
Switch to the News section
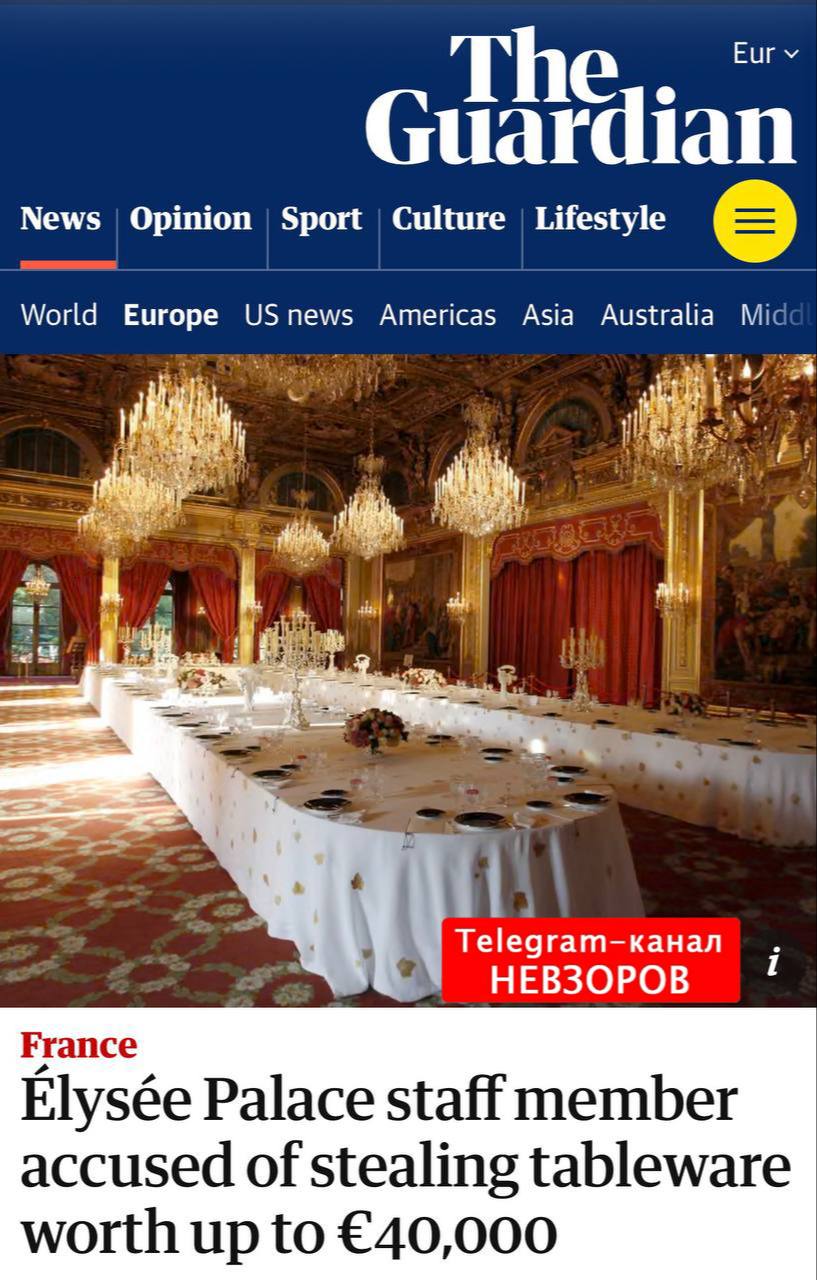(x=61, y=219)
